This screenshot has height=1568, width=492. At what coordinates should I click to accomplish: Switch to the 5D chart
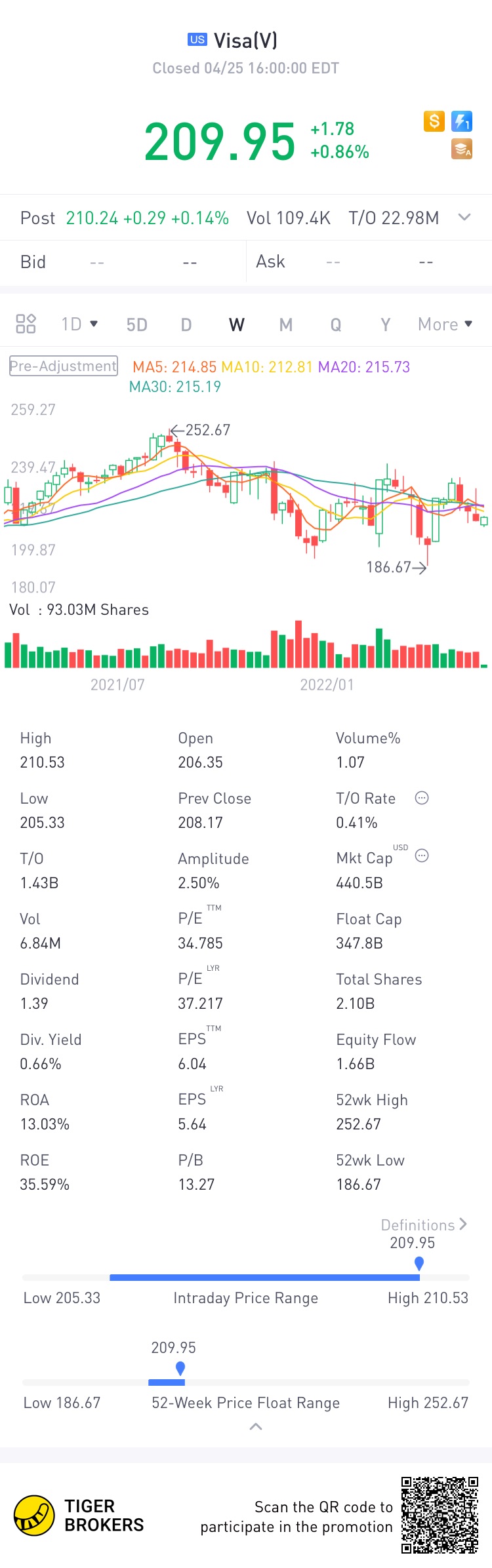[x=136, y=324]
